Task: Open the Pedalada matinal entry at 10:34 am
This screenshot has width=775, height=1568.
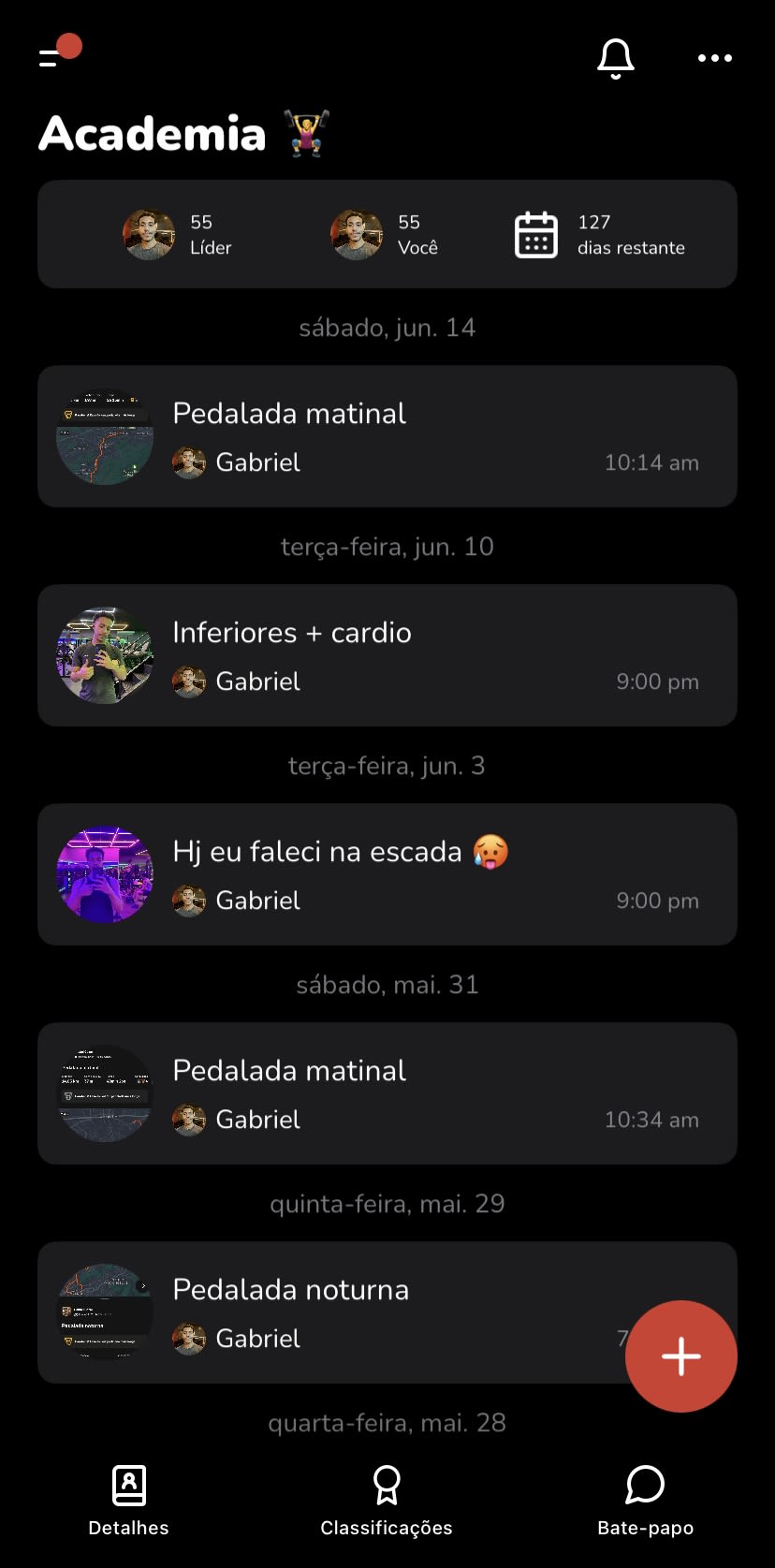Action: pyautogui.click(x=387, y=1093)
